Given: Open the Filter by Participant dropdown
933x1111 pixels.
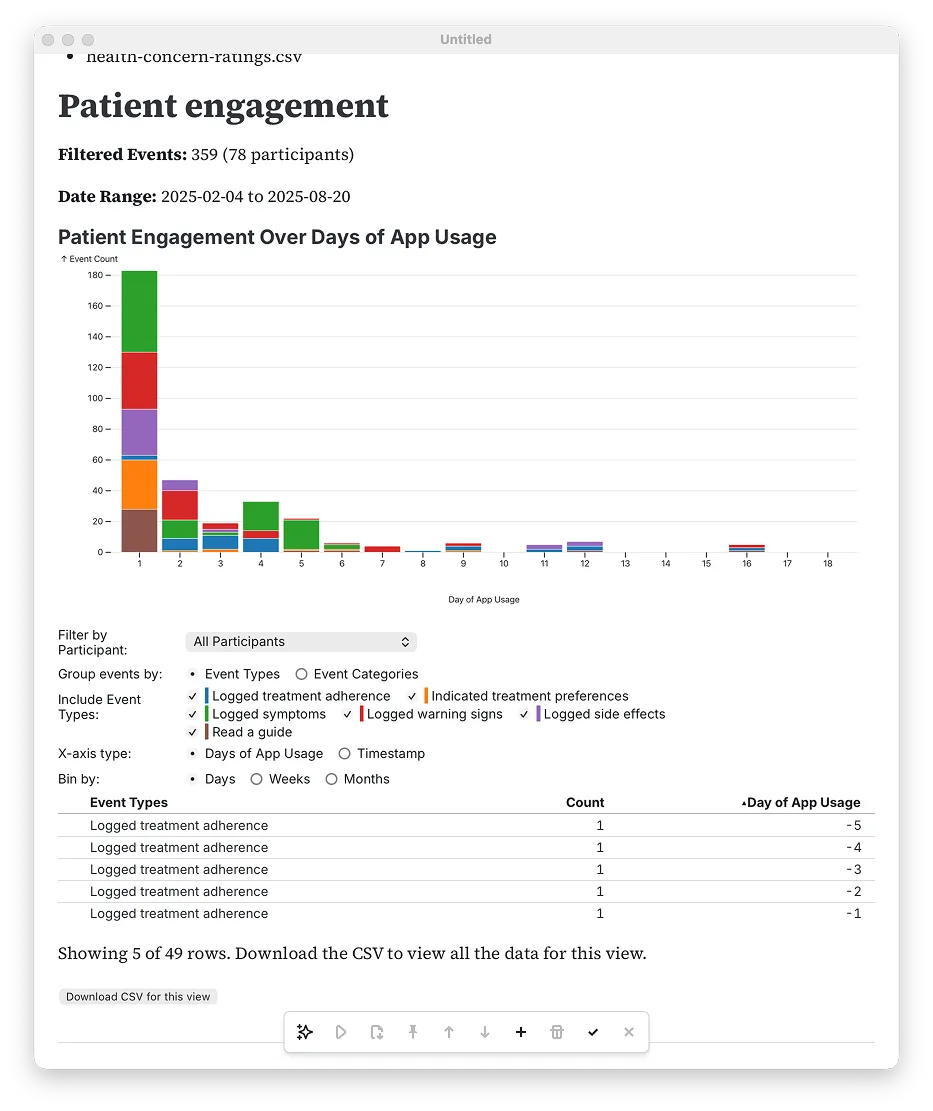Looking at the screenshot, I should click(301, 642).
